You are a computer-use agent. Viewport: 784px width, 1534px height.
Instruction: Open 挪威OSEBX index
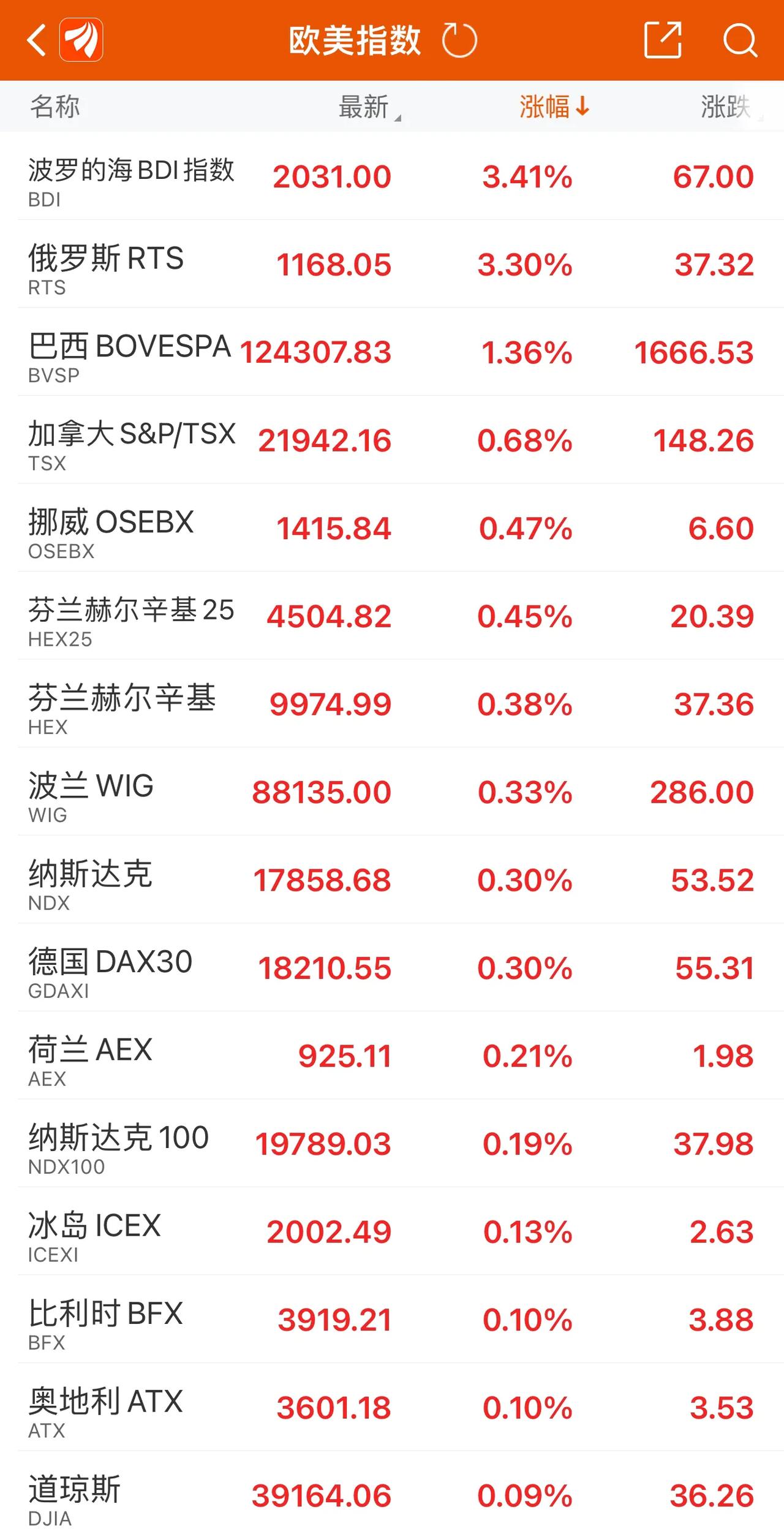[x=392, y=528]
